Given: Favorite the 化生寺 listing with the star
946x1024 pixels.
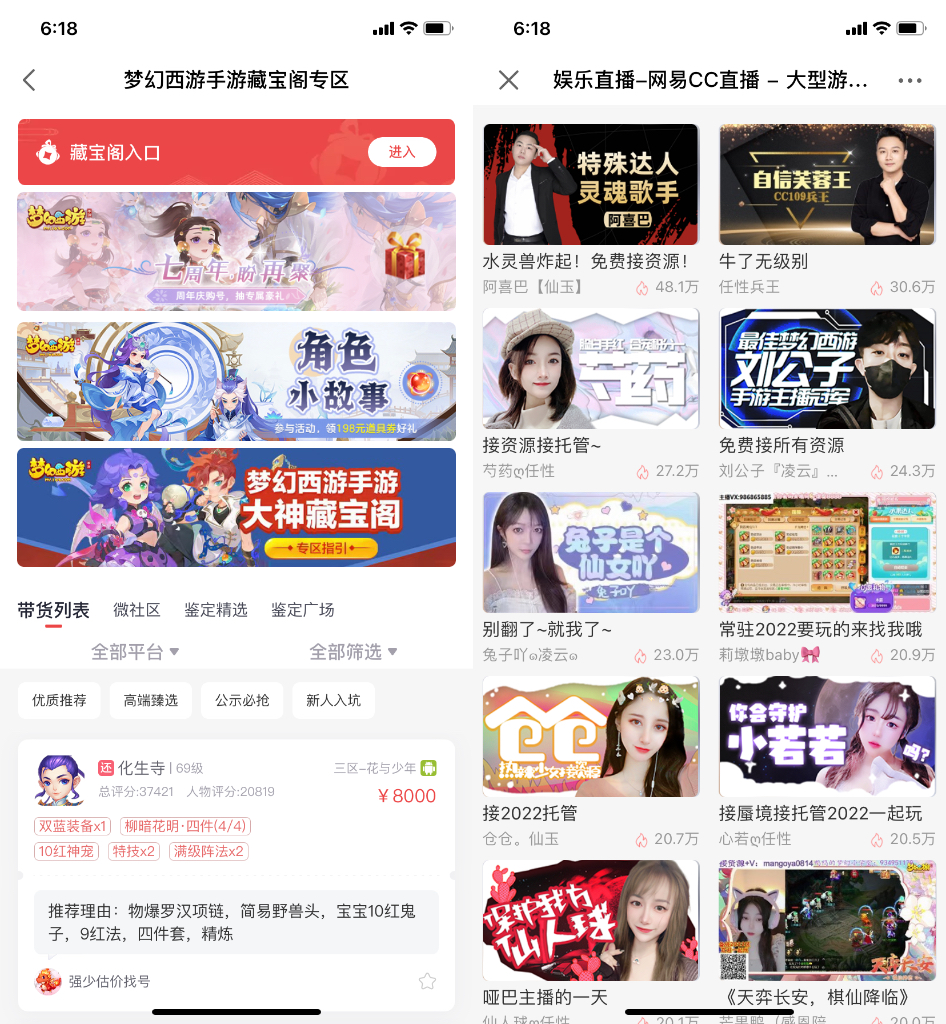Looking at the screenshot, I should click(427, 981).
